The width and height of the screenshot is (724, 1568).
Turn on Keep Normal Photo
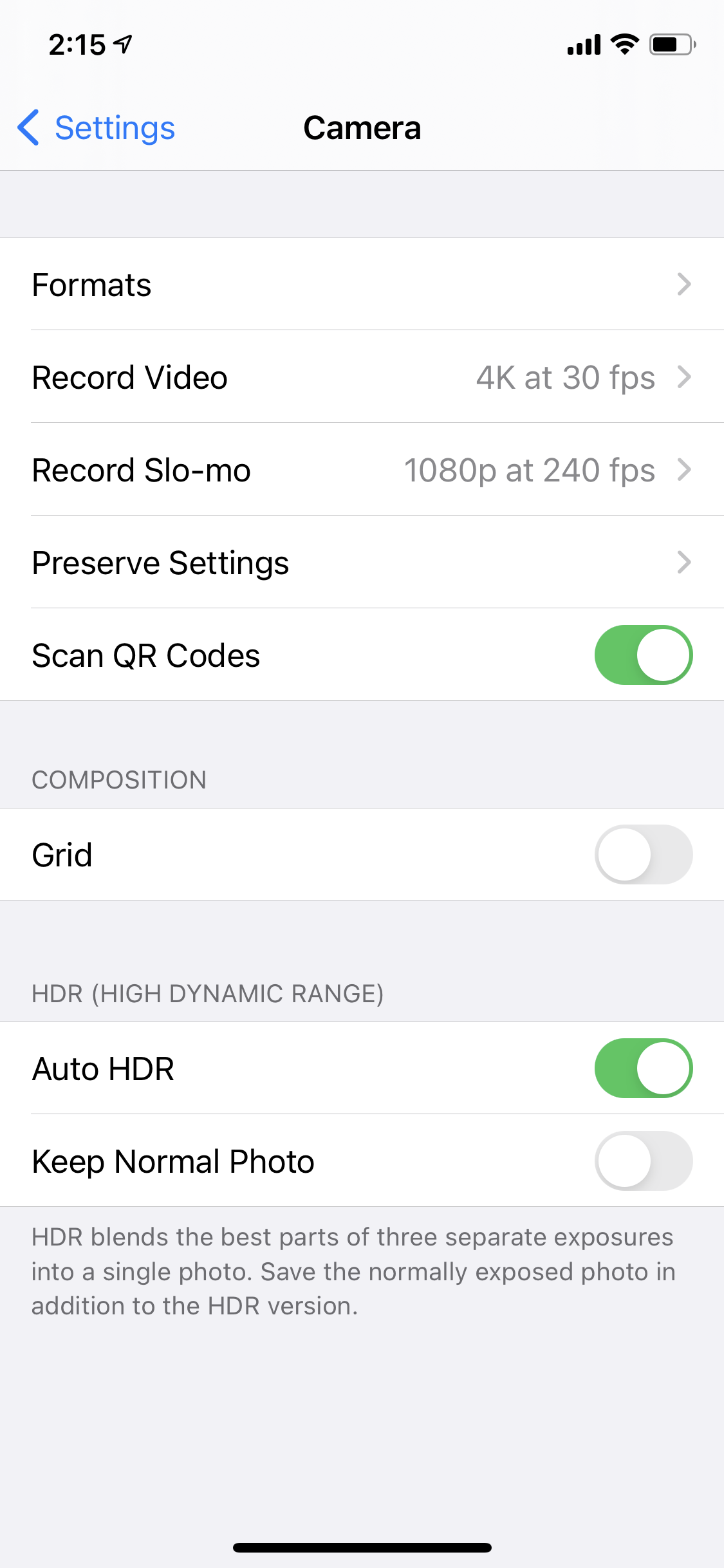643,1161
